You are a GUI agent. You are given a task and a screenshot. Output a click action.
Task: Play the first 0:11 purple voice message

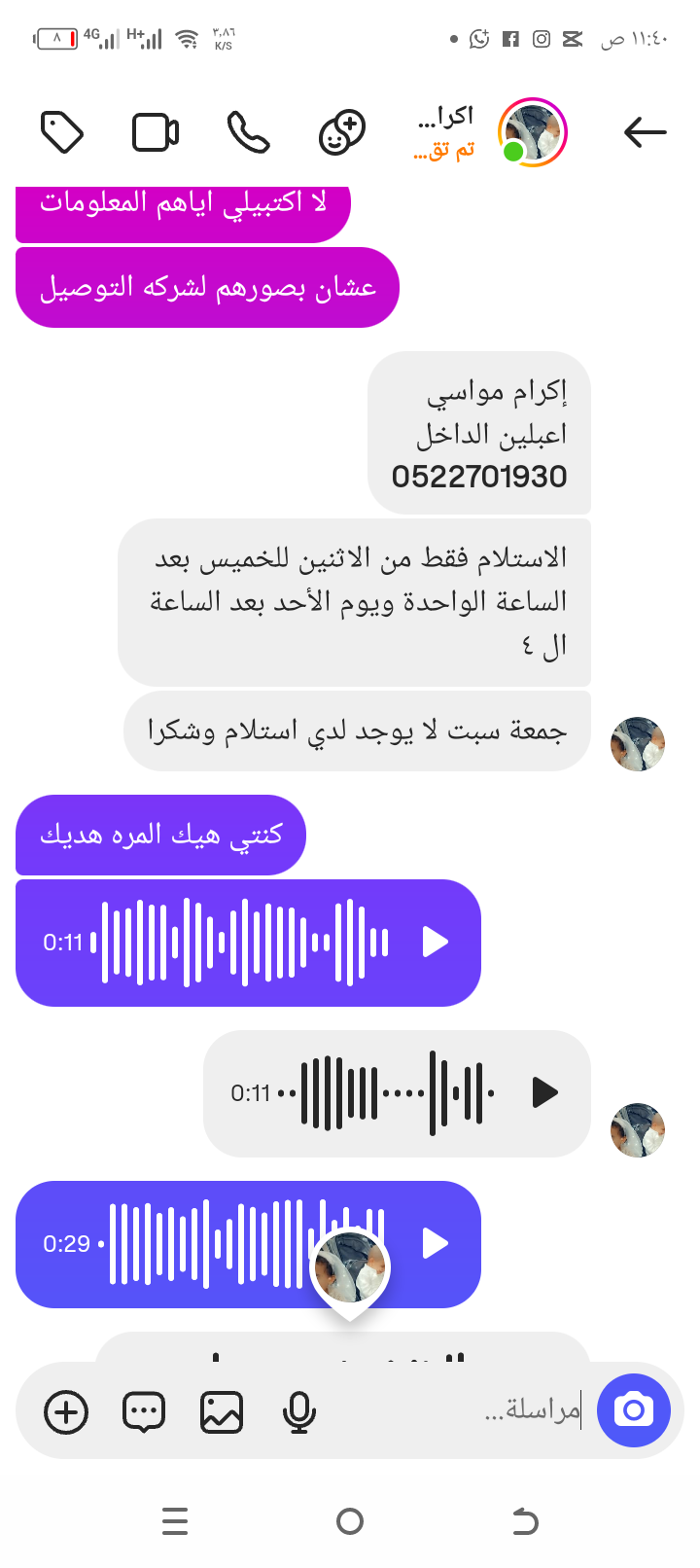(x=435, y=942)
